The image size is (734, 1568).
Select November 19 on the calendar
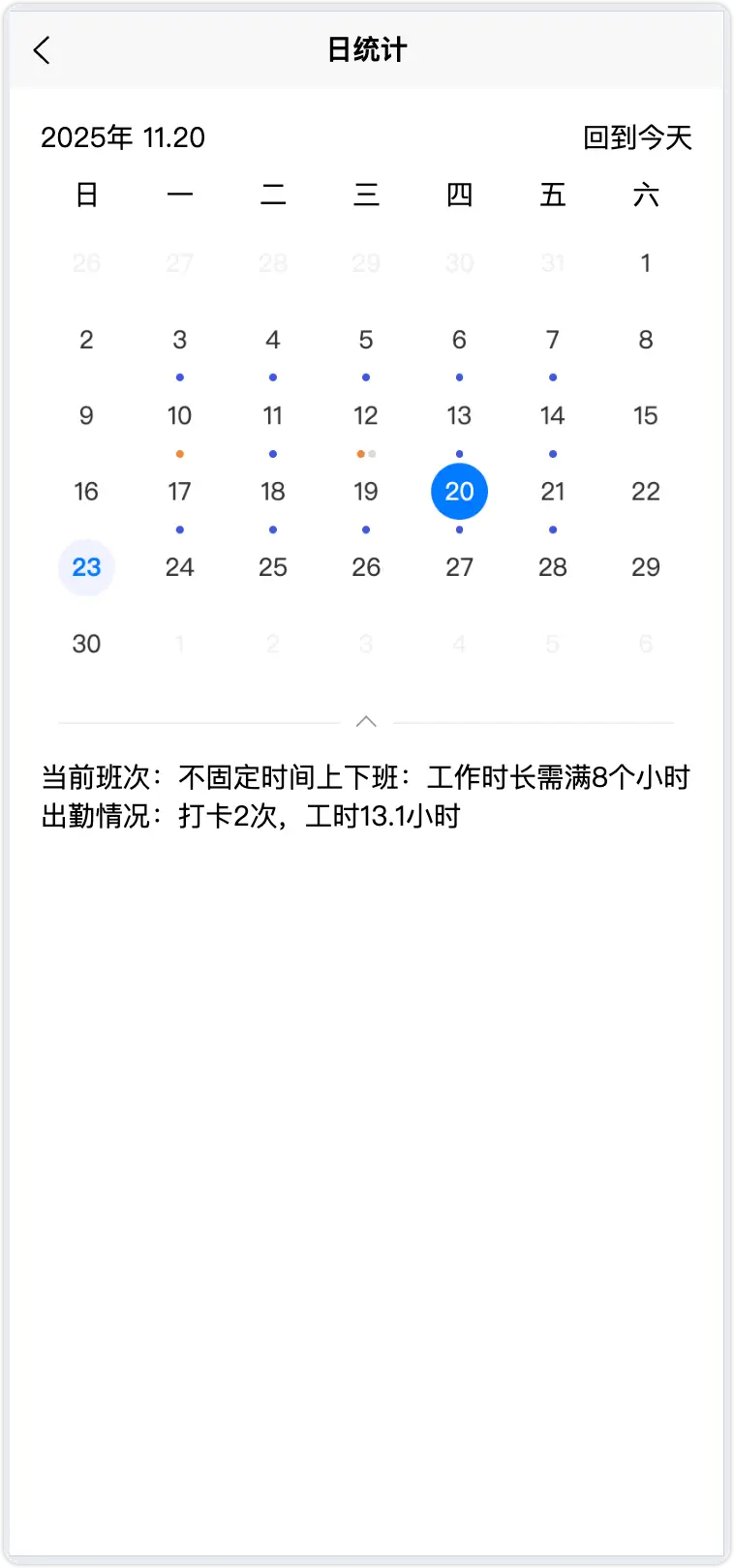[x=366, y=492]
